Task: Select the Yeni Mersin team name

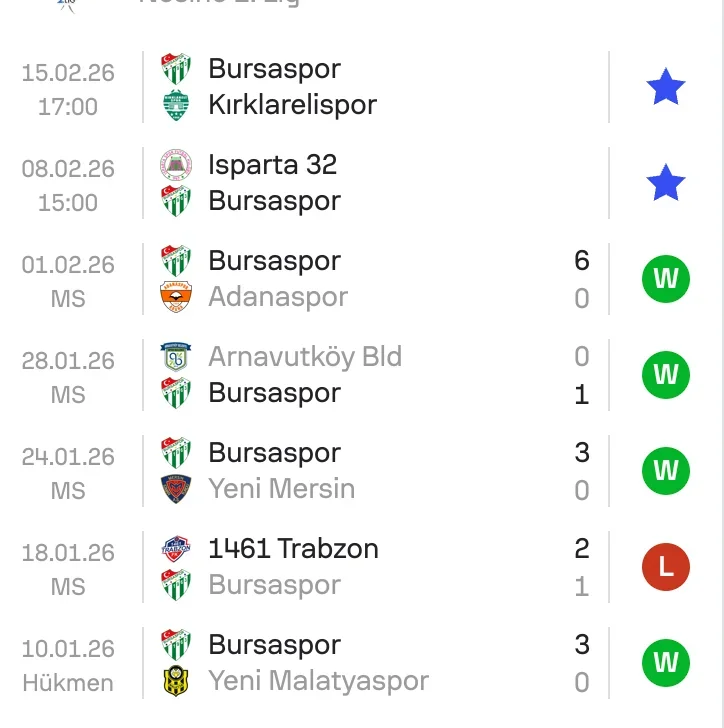Action: pyautogui.click(x=281, y=489)
